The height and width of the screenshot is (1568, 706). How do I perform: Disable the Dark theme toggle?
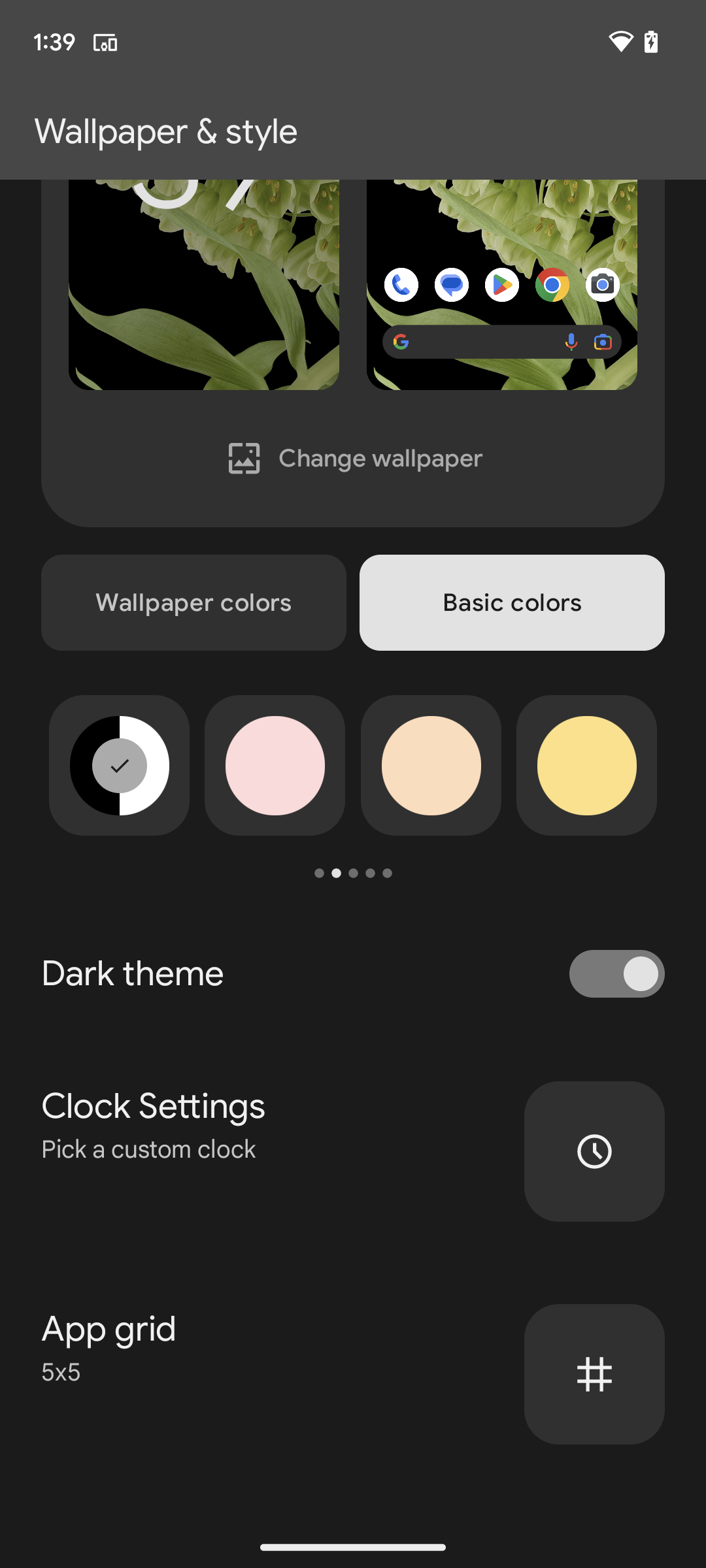(616, 973)
